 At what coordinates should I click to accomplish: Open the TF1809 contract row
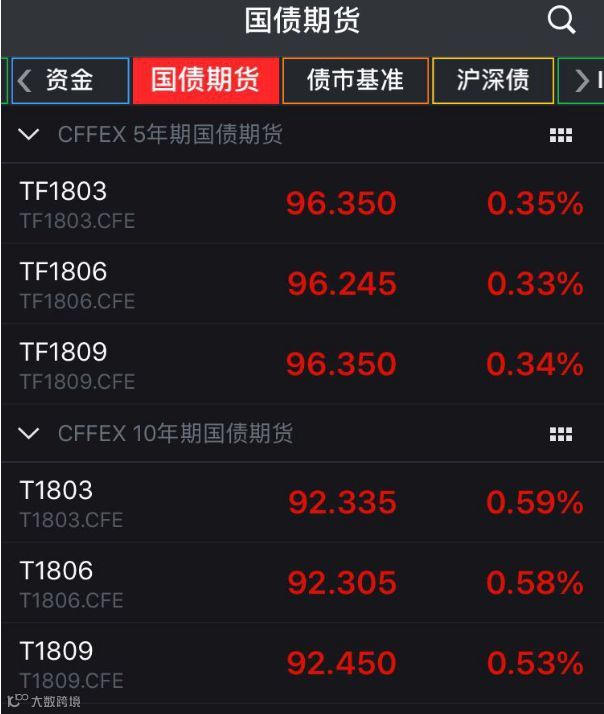tap(300, 364)
